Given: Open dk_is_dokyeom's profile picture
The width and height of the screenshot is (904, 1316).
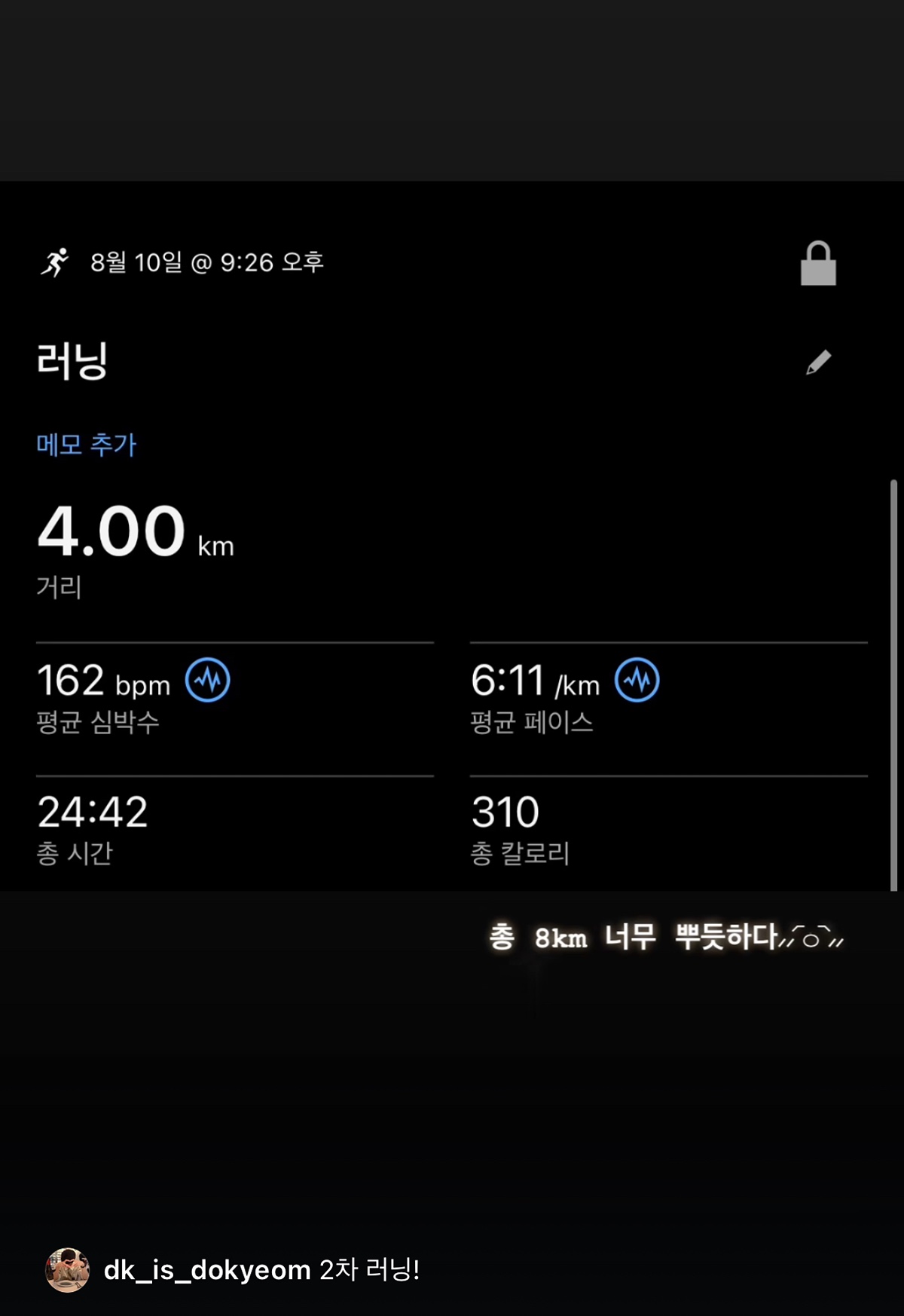Looking at the screenshot, I should point(68,1270).
